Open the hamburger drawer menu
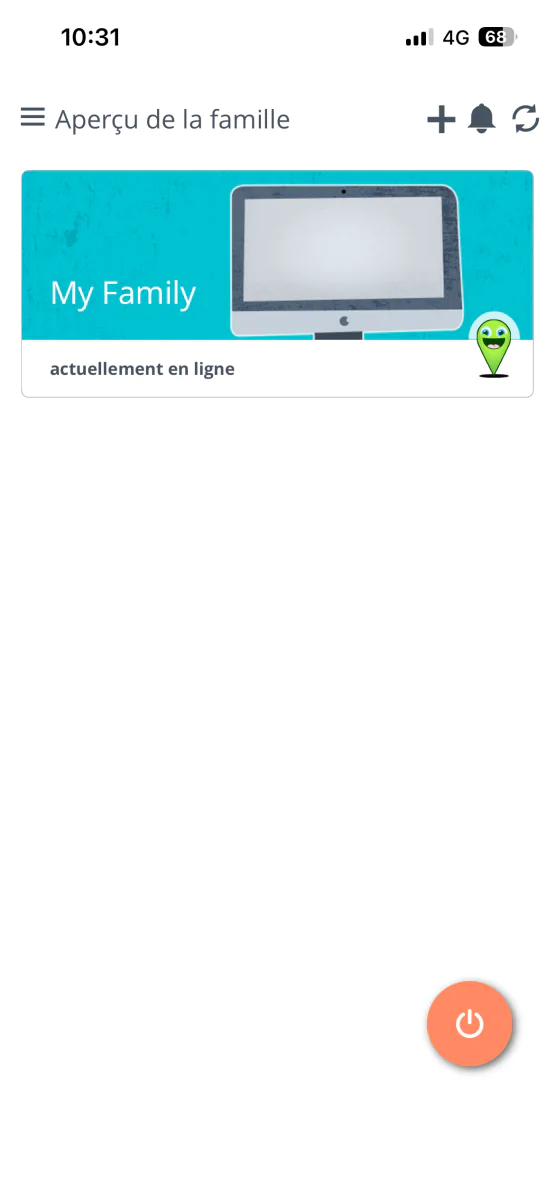 (x=33, y=118)
